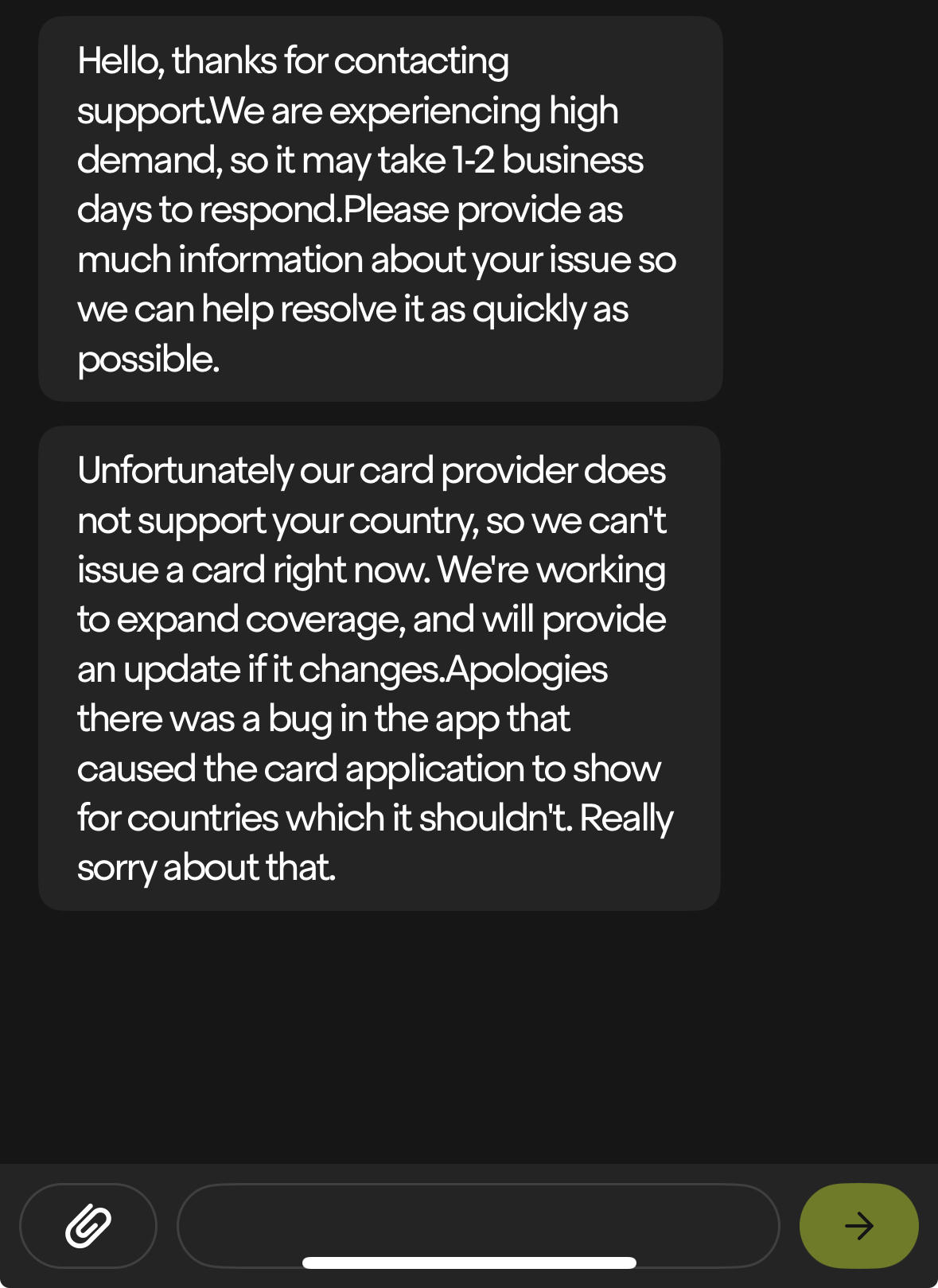Tap the paperclip attach file button
This screenshot has width=938, height=1288.
pos(88,1225)
